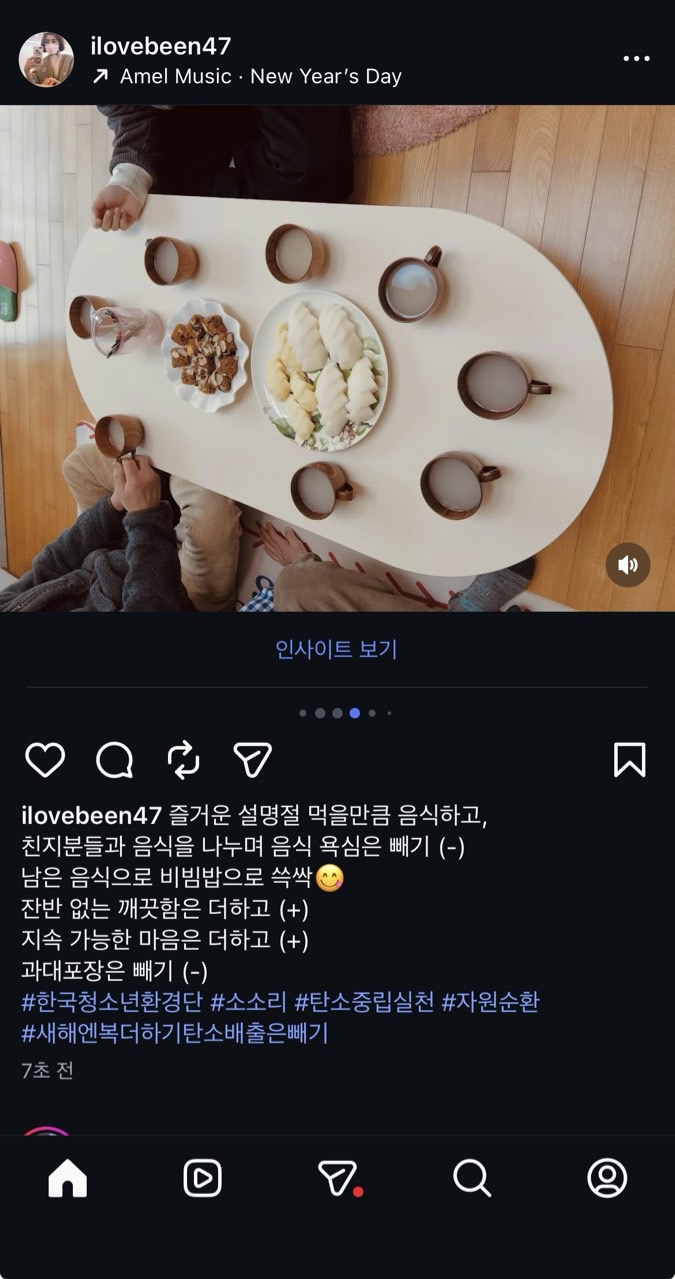The height and width of the screenshot is (1279, 675).
Task: Open ilovebeen47's profile picture
Action: (46, 59)
